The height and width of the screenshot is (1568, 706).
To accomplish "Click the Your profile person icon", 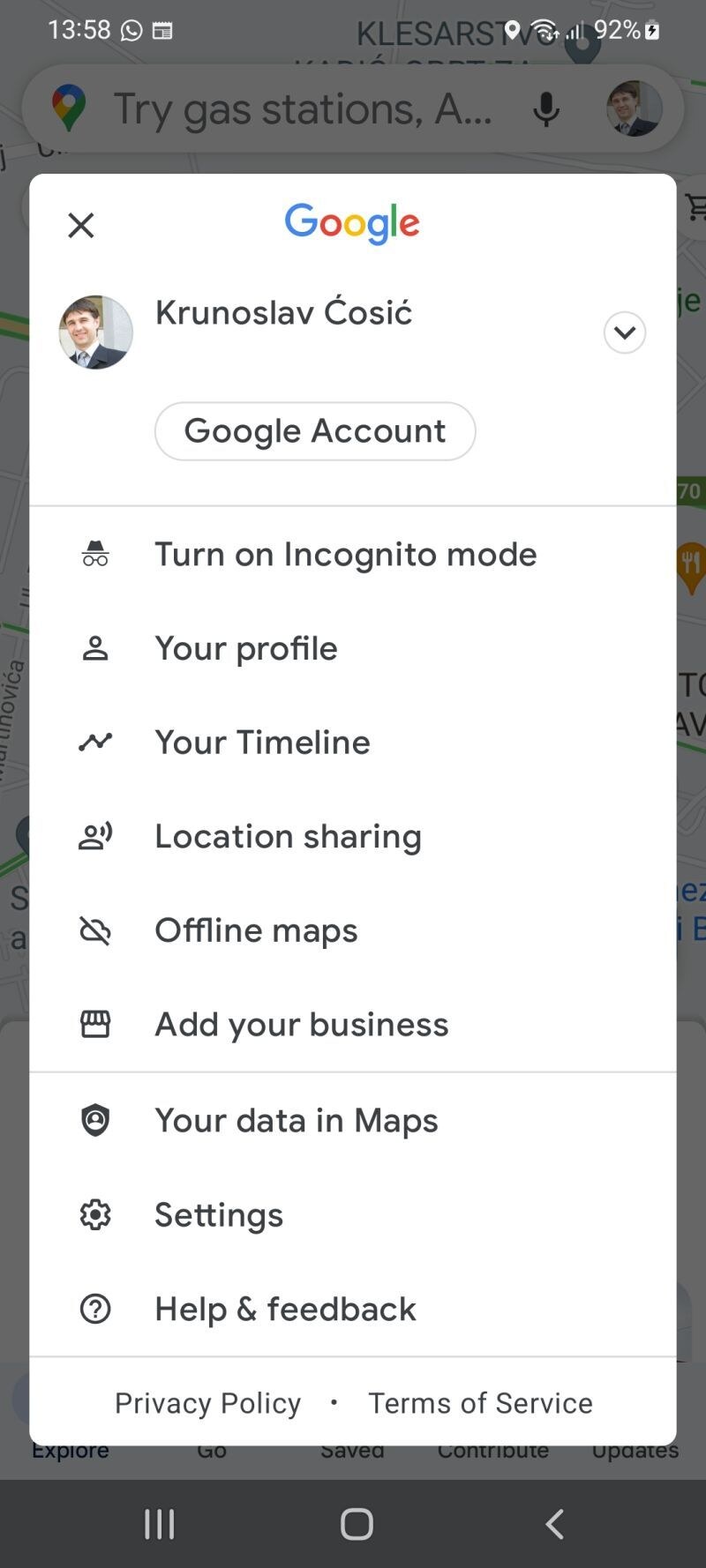I will click(94, 648).
